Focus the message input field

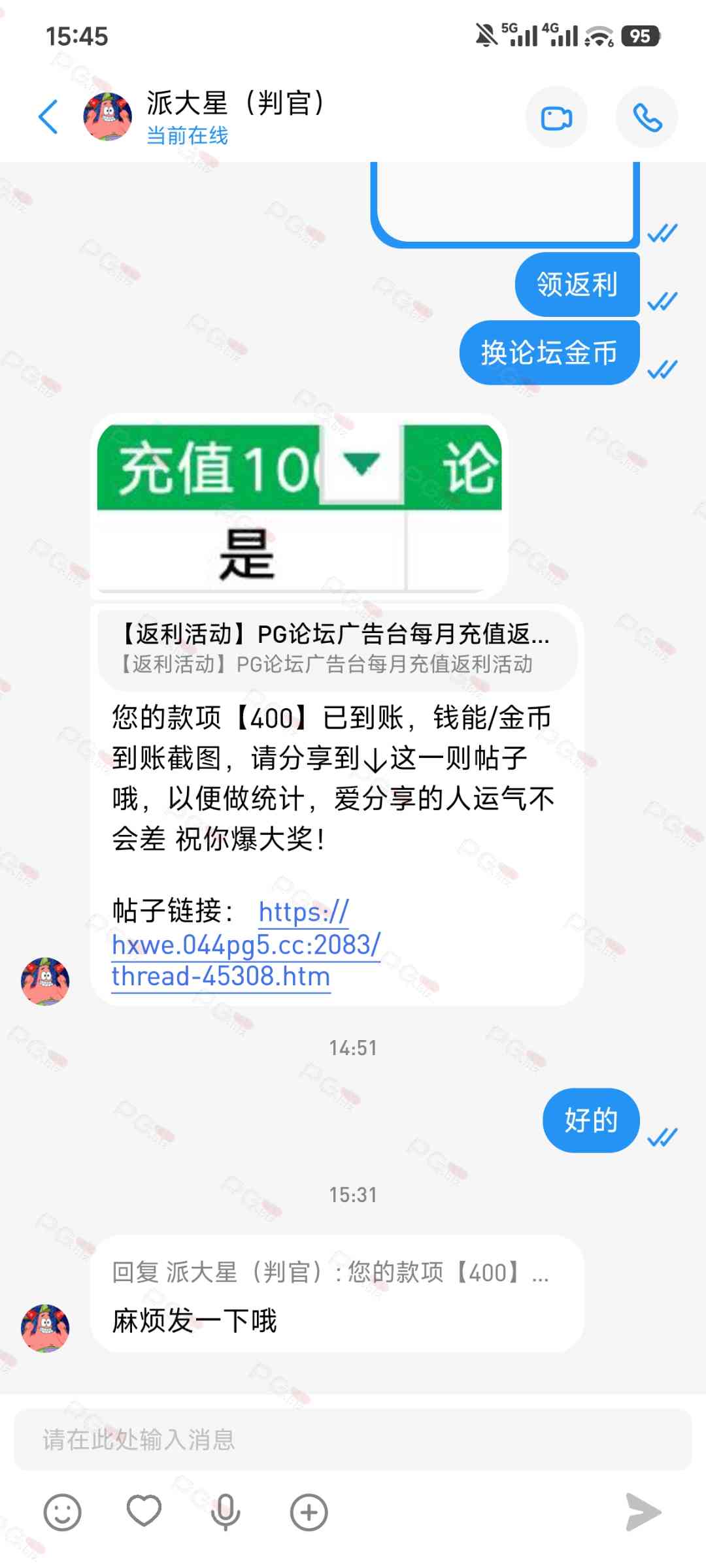pos(353,1440)
